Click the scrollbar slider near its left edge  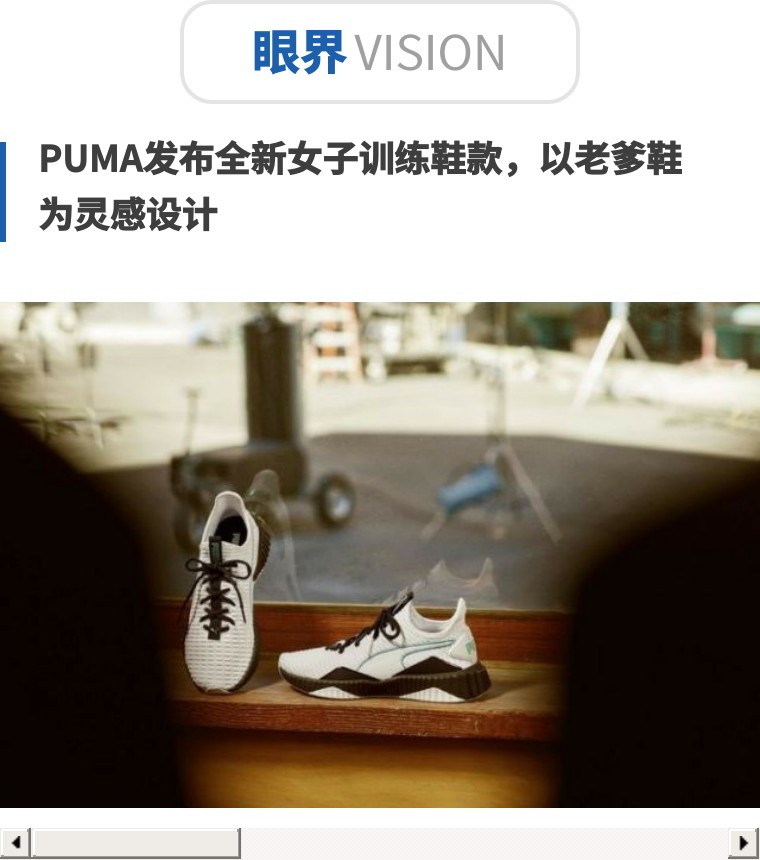pyautogui.click(x=45, y=843)
